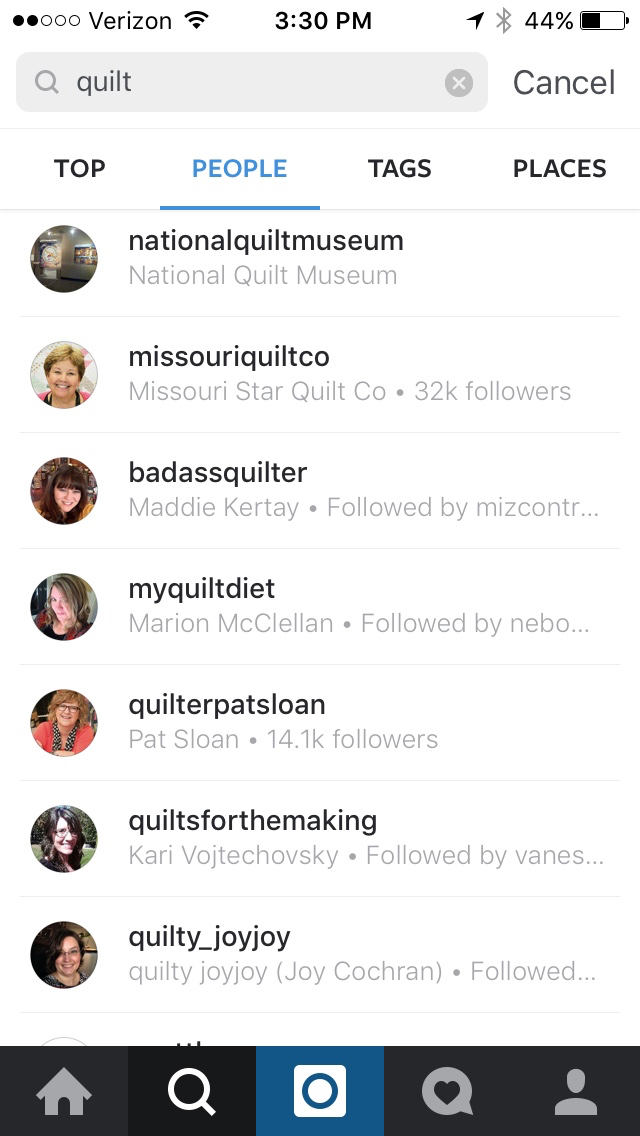Switch to the Top tab
The image size is (640, 1136).
[x=80, y=169]
